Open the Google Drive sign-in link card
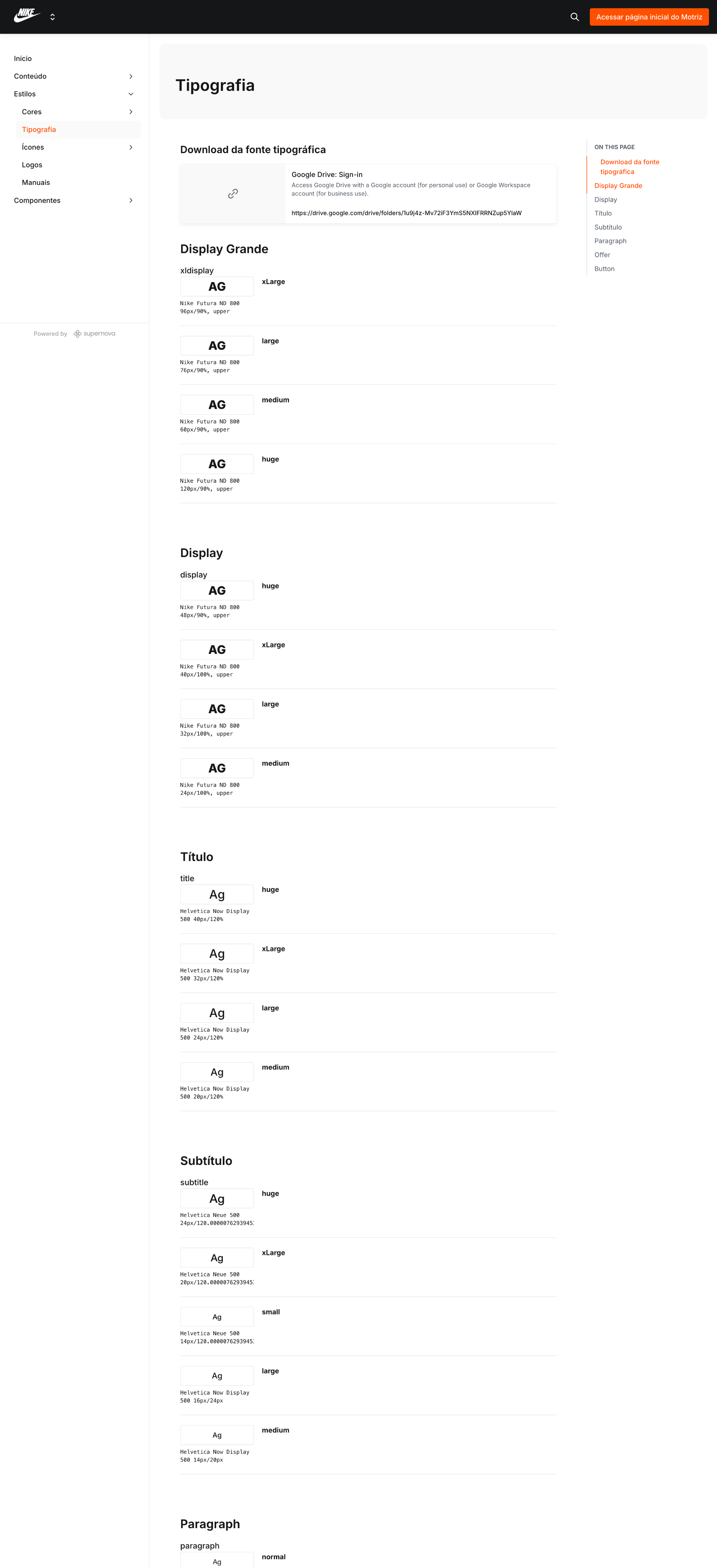 pyautogui.click(x=367, y=194)
